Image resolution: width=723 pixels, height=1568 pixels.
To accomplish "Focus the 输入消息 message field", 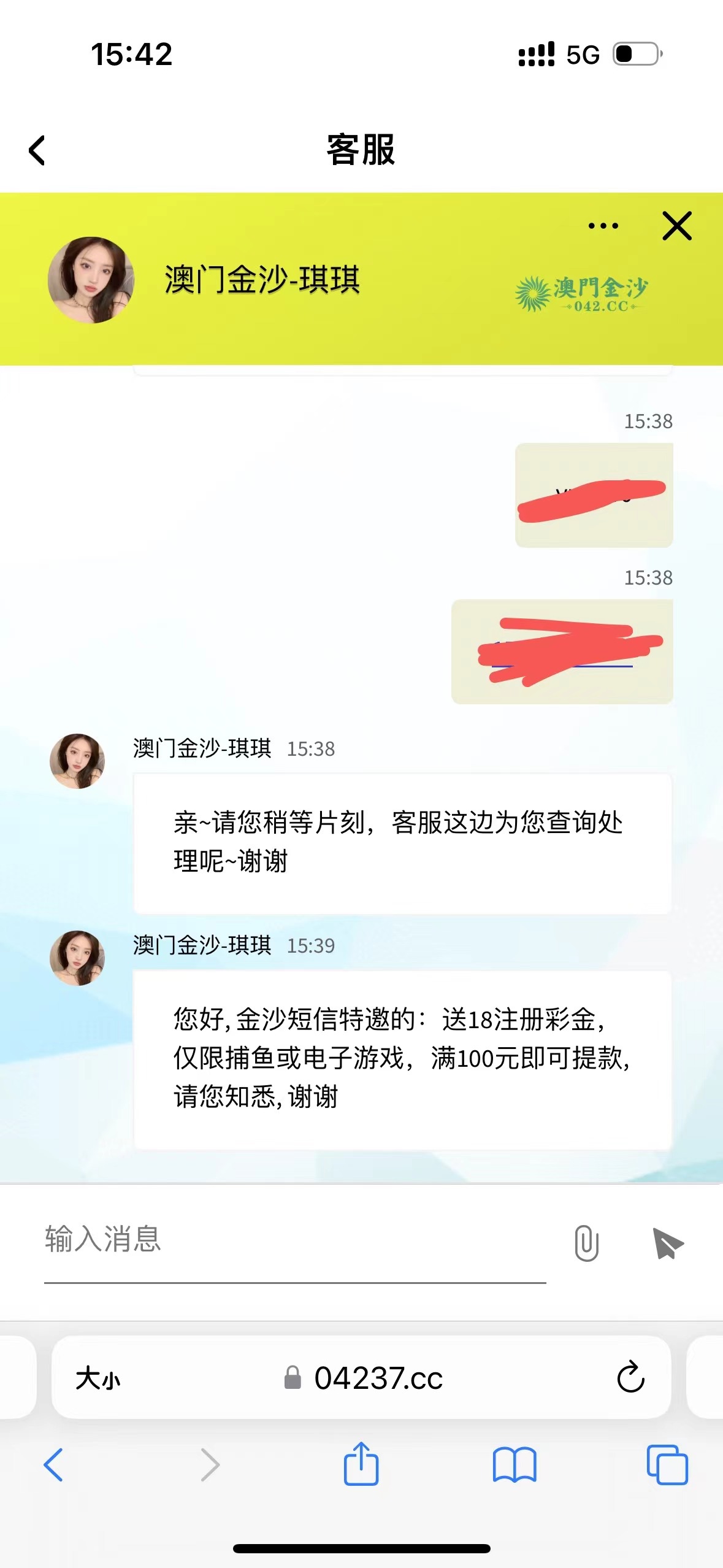I will point(294,1240).
